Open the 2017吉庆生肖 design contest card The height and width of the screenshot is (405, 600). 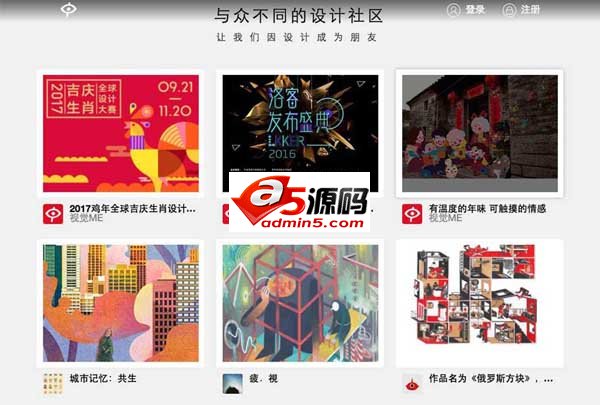(120, 132)
